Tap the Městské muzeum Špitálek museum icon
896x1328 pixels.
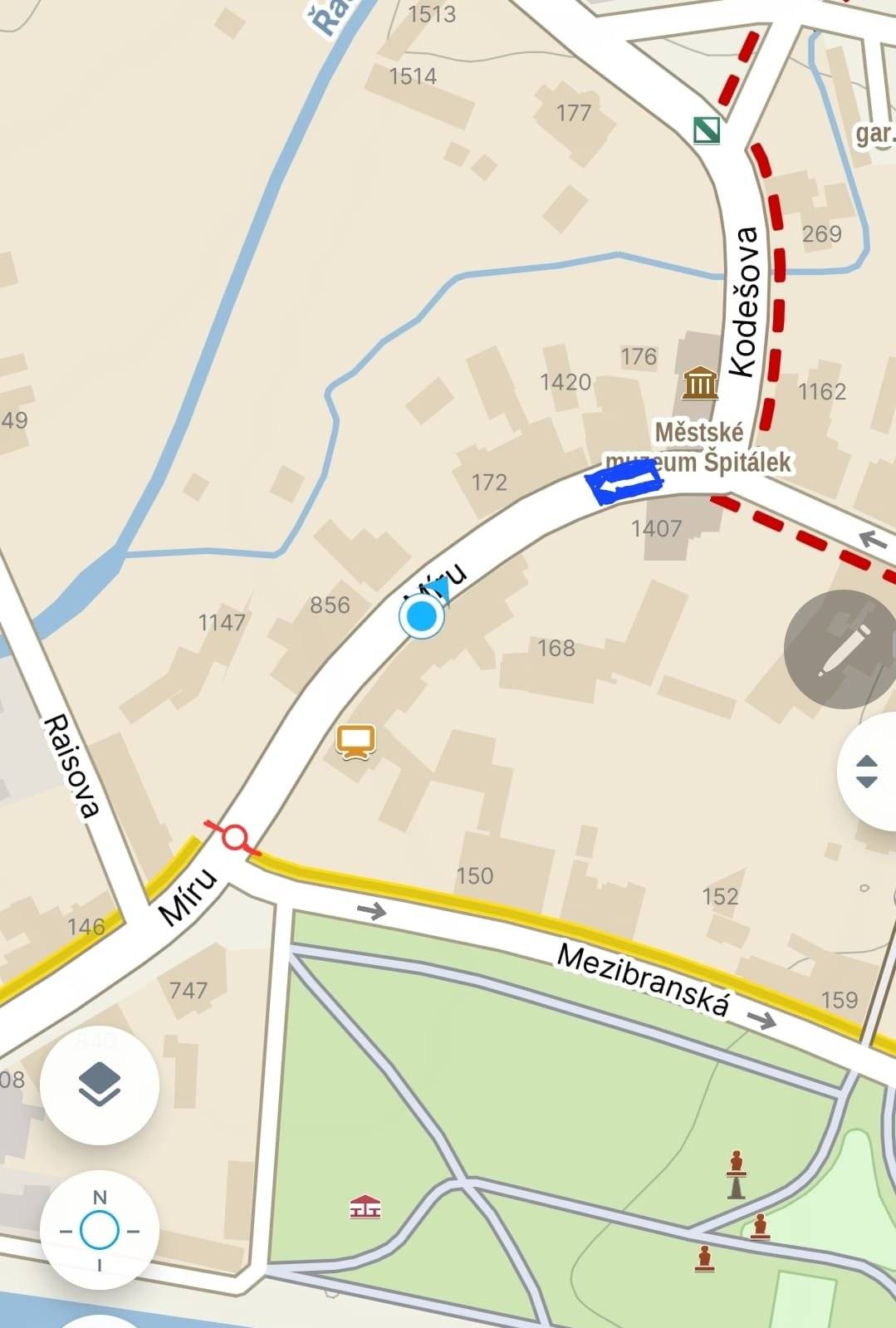click(700, 384)
